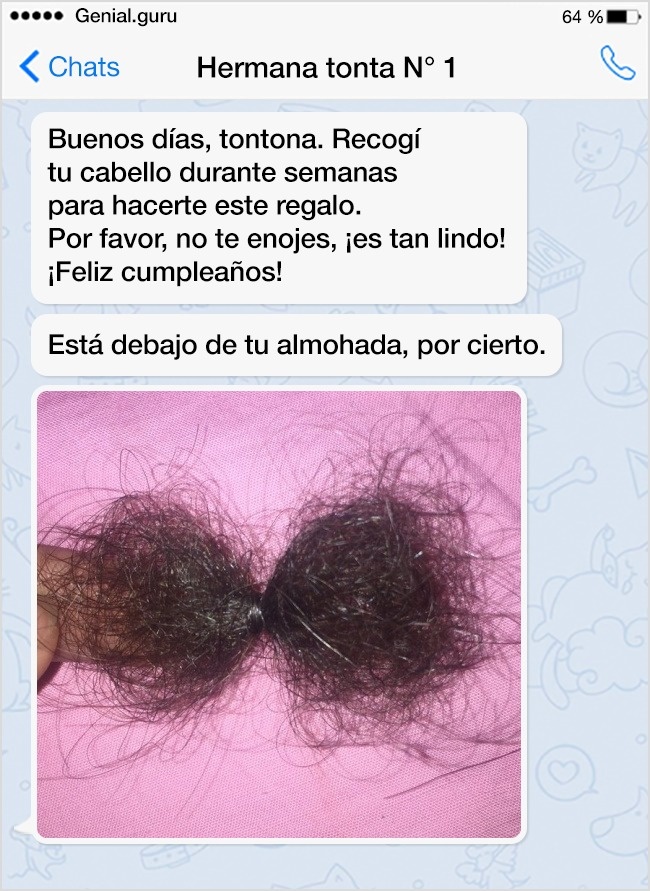The image size is (650, 891).
Task: Call Hermana tonta N° 1
Action: (617, 65)
